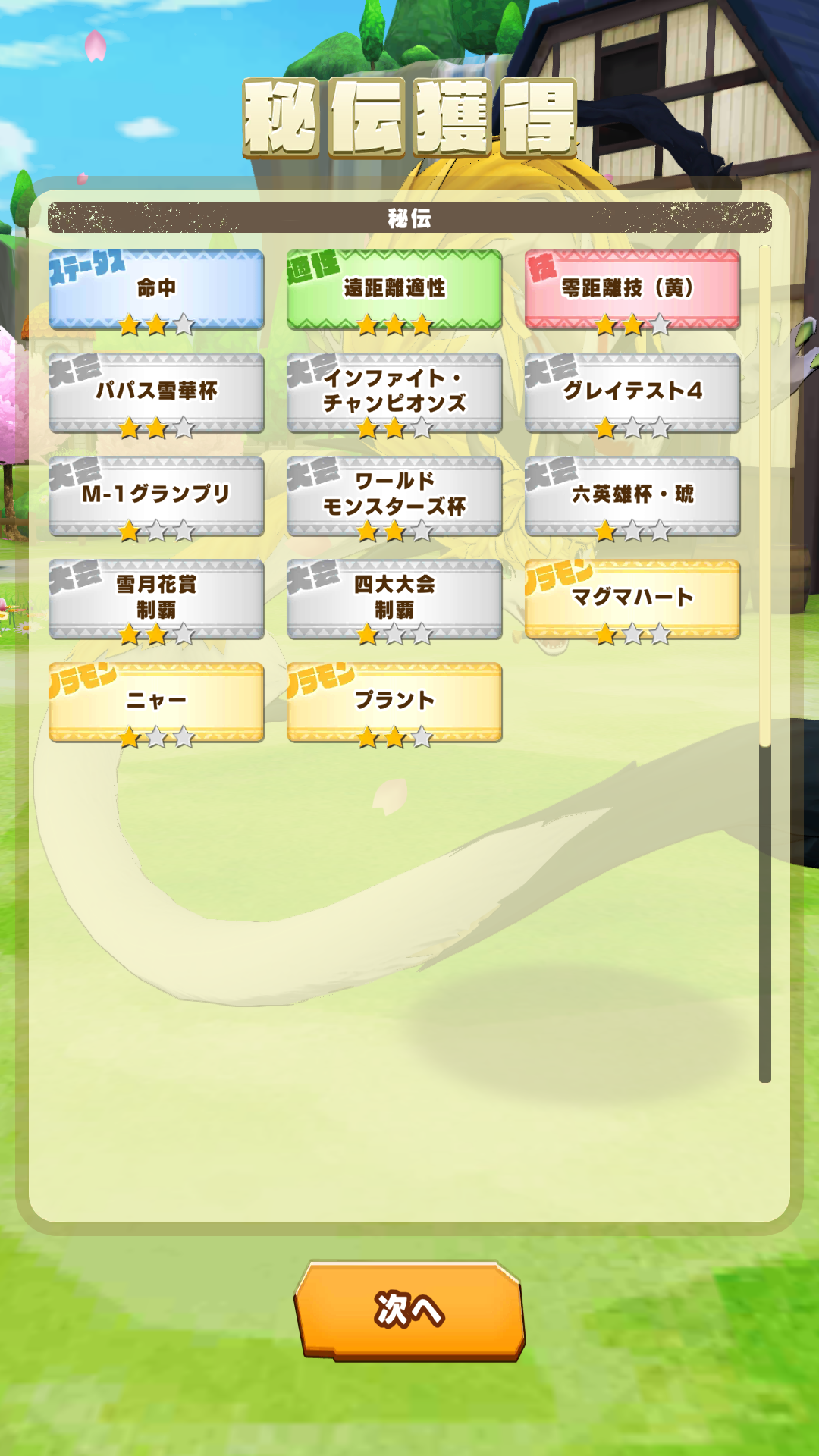This screenshot has height=1456, width=819.
Task: View the ワールドモンスターズ杯 card
Action: tap(394, 496)
